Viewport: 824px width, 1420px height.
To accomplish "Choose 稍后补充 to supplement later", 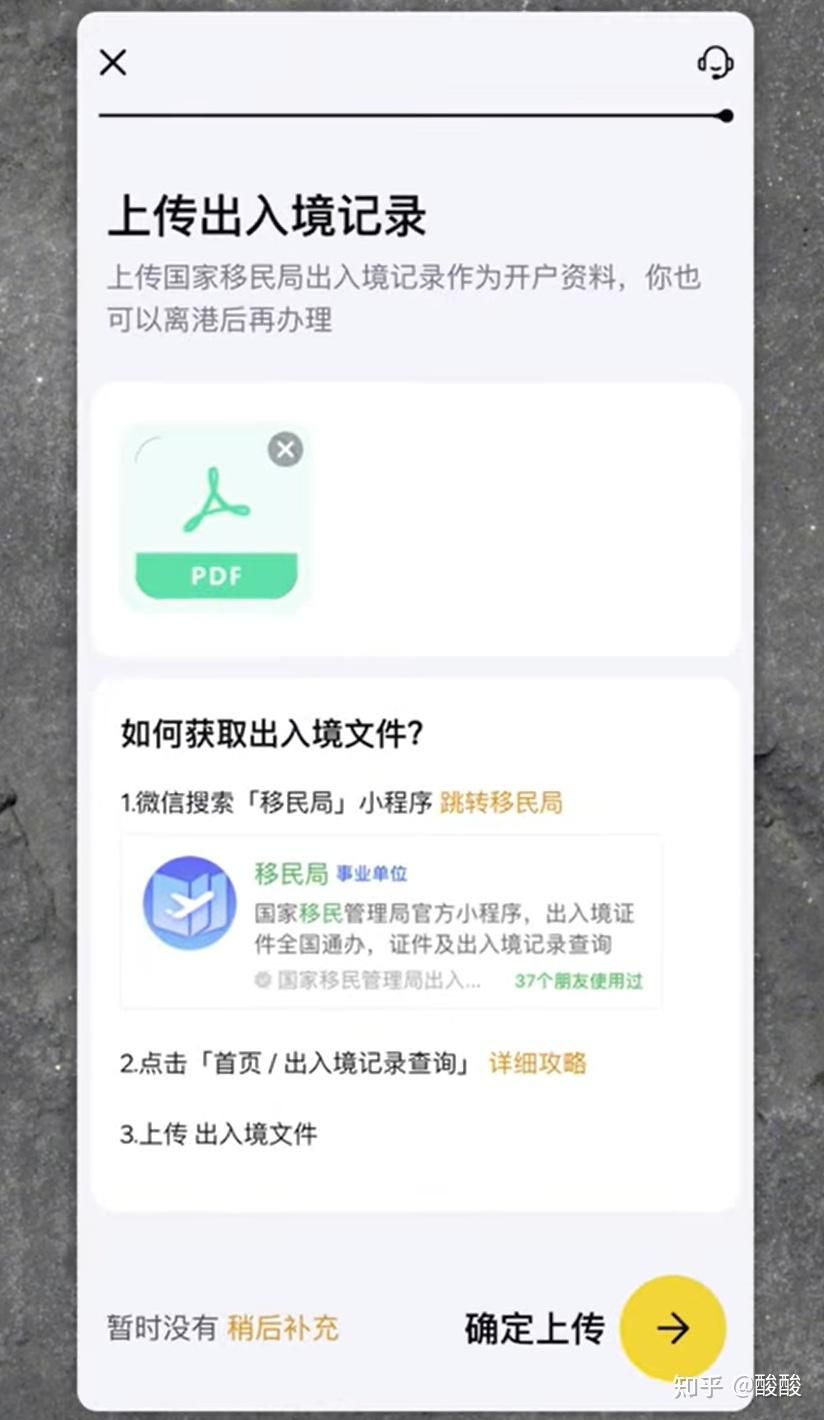I will (283, 1328).
